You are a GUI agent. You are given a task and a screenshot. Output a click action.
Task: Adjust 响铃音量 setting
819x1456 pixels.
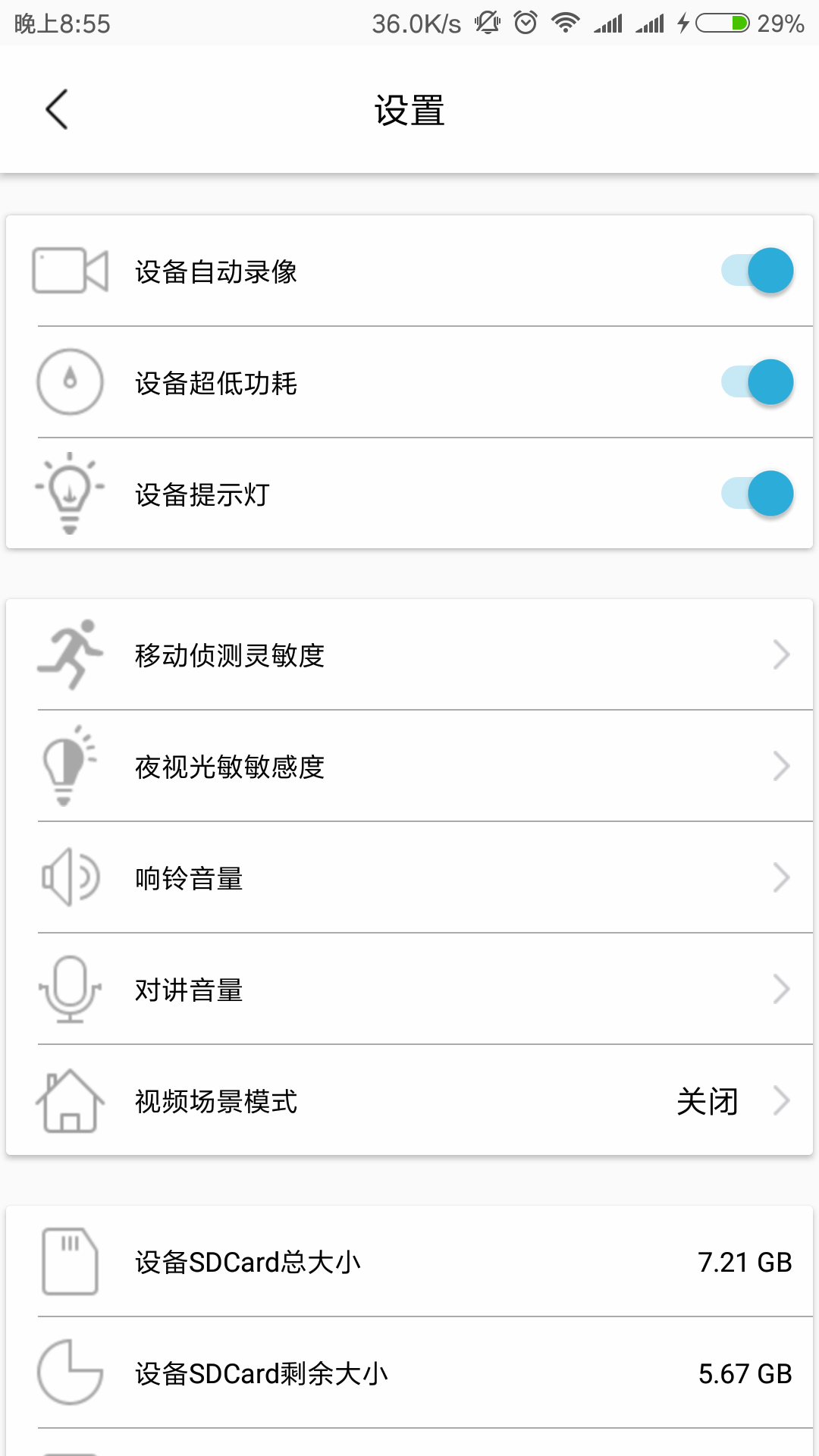pyautogui.click(x=409, y=878)
